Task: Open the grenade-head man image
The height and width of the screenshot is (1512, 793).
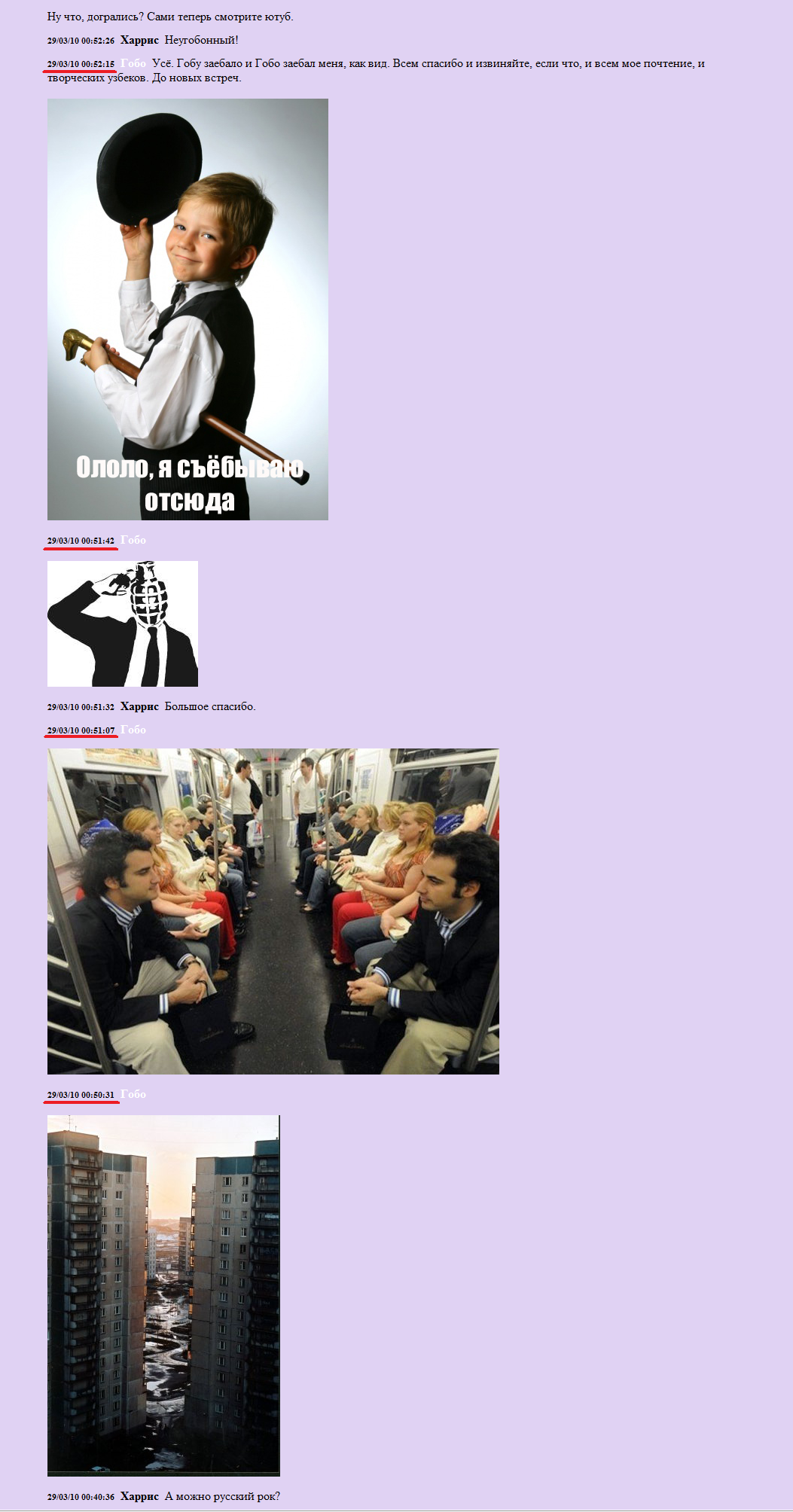Action: pos(123,623)
